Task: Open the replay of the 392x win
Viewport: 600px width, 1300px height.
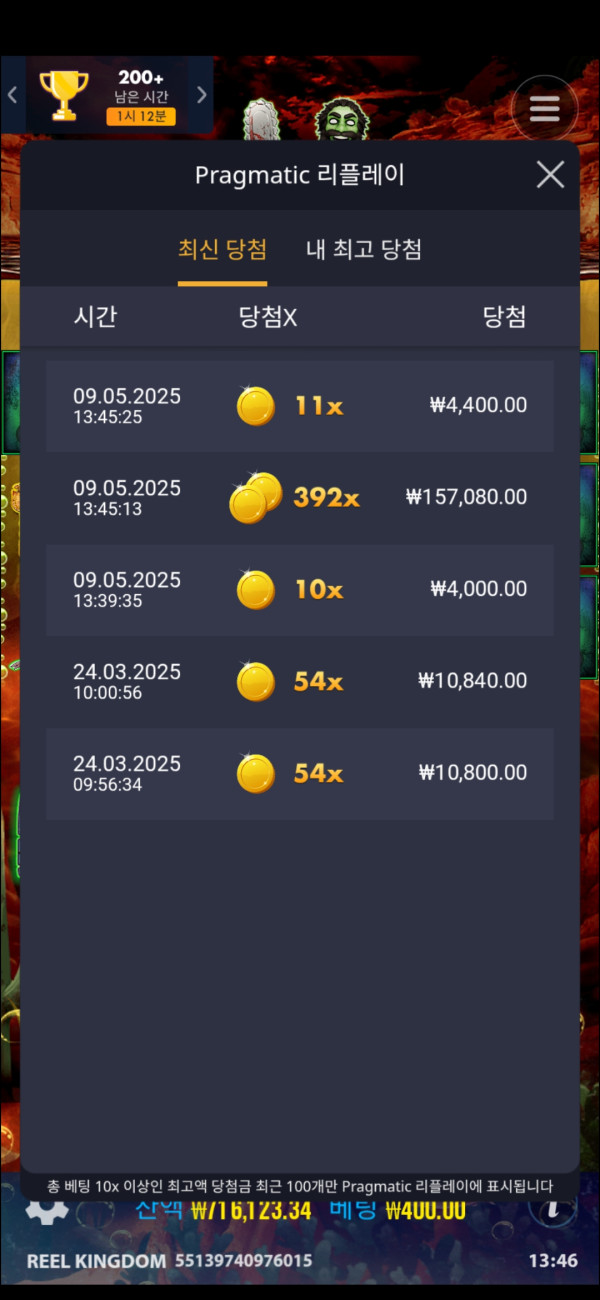Action: click(300, 497)
